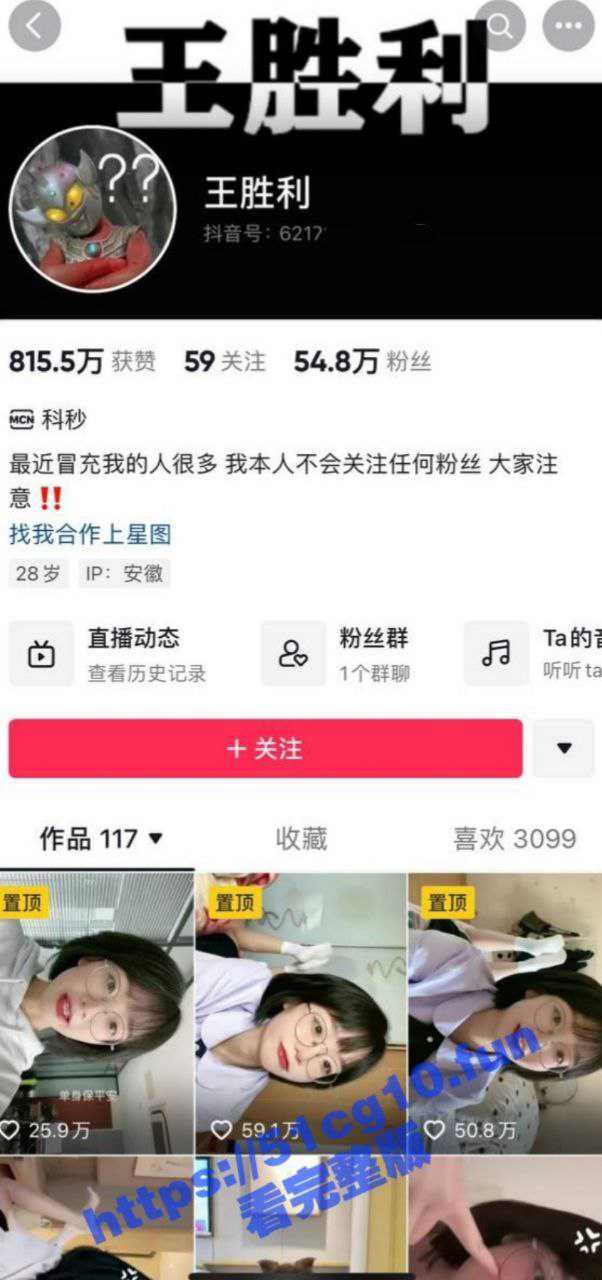
Task: Switch to the 收藏 tab
Action: 301,839
